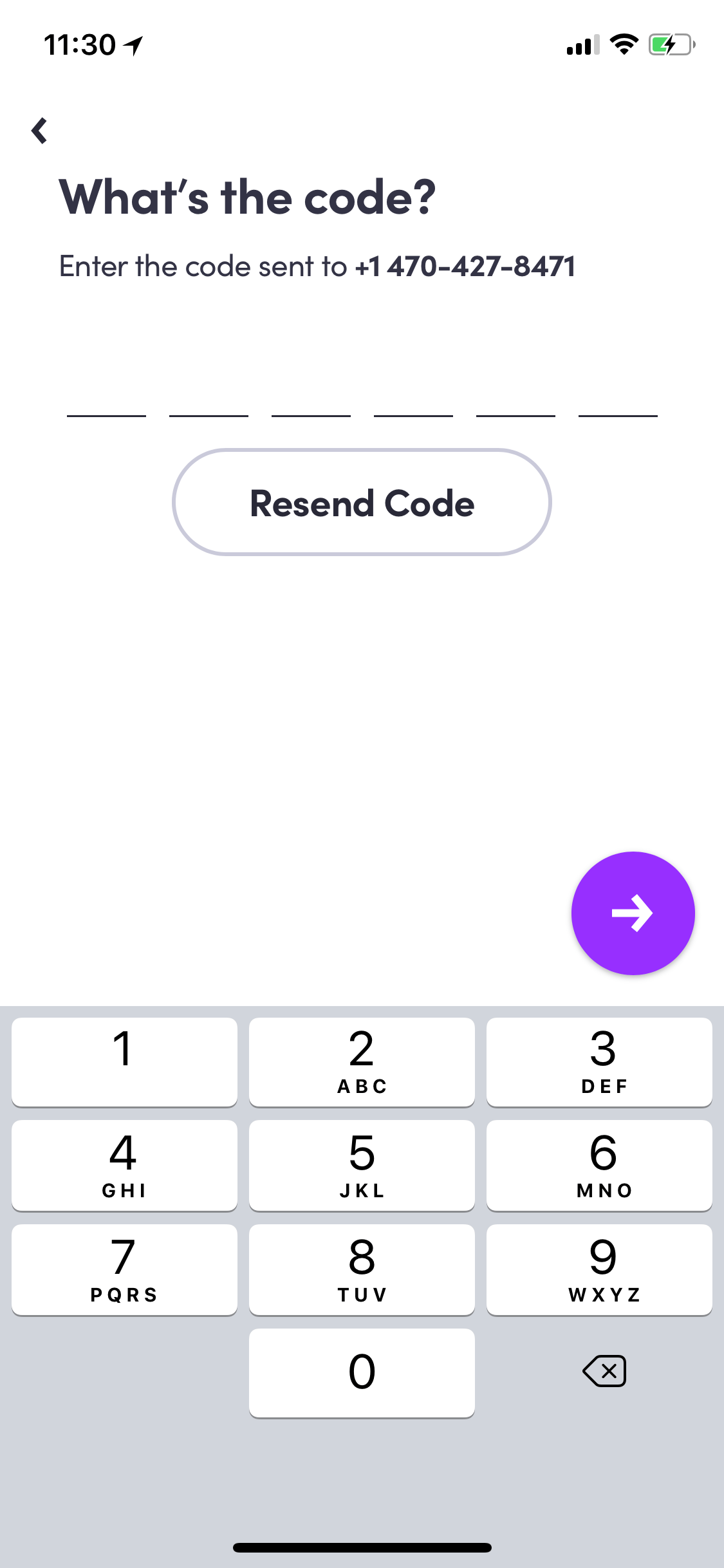Continue with the purple arrow button
The width and height of the screenshot is (724, 1568).
(x=633, y=913)
